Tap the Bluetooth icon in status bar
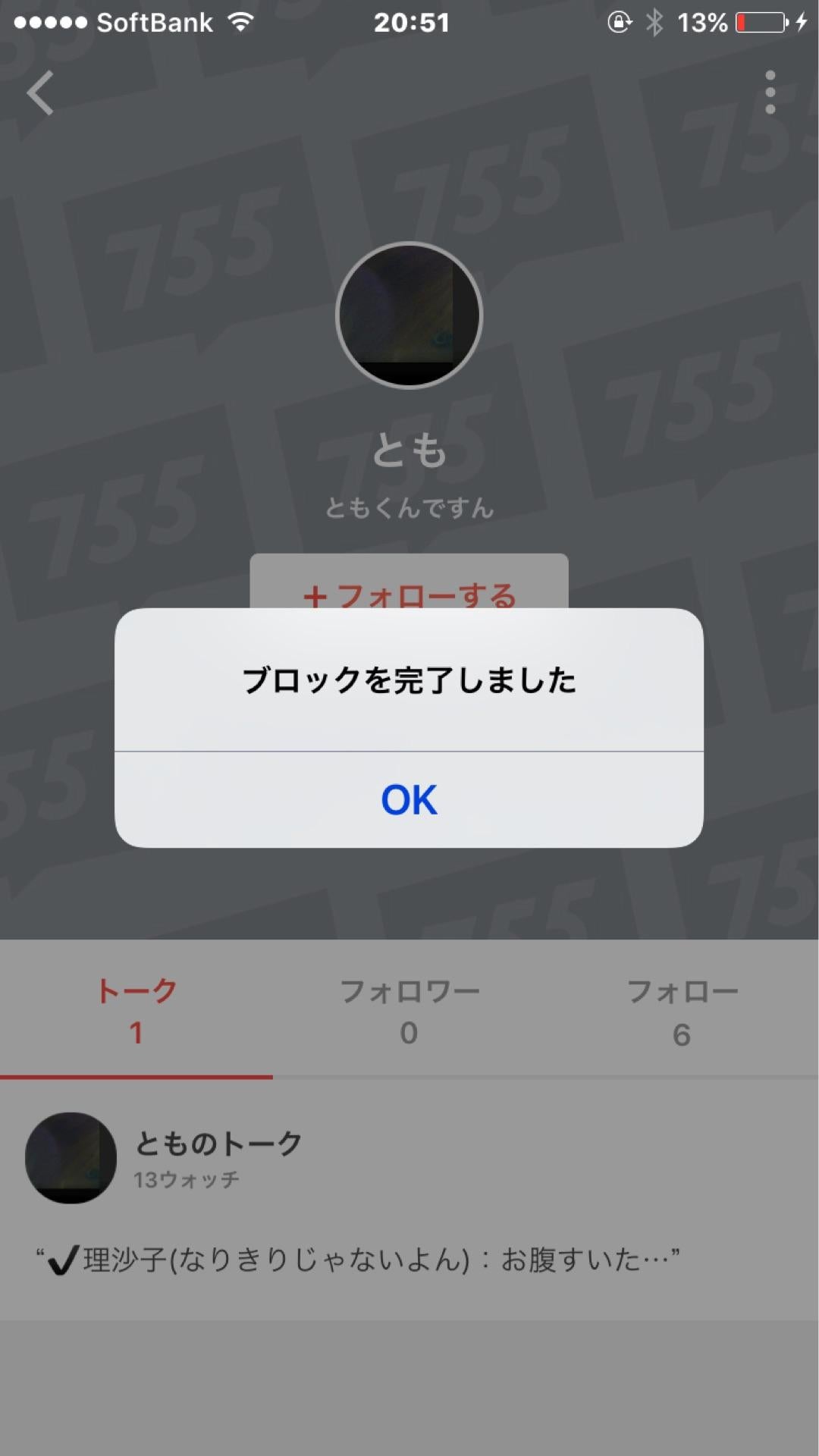 (654, 23)
